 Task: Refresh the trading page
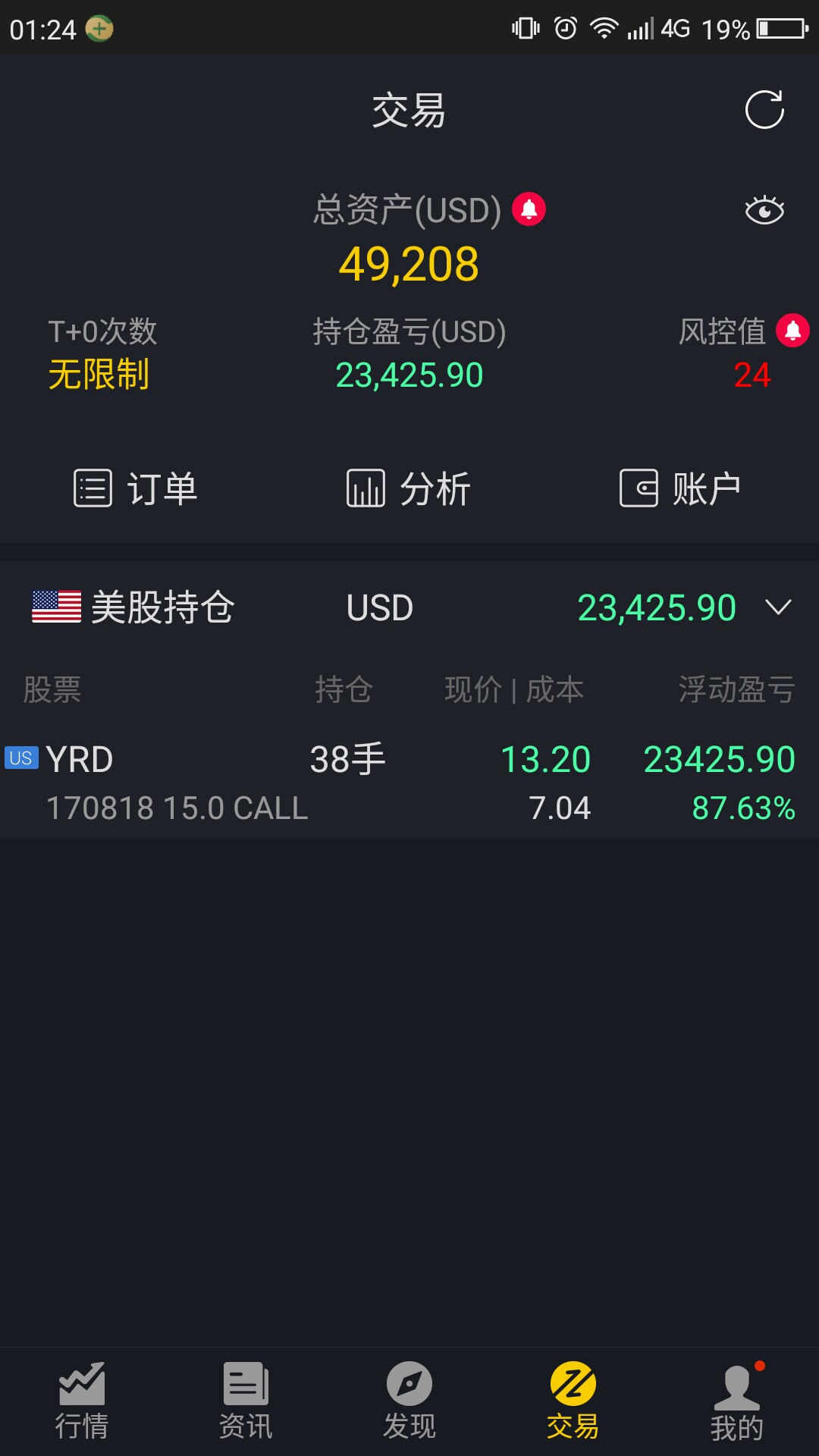pyautogui.click(x=764, y=110)
